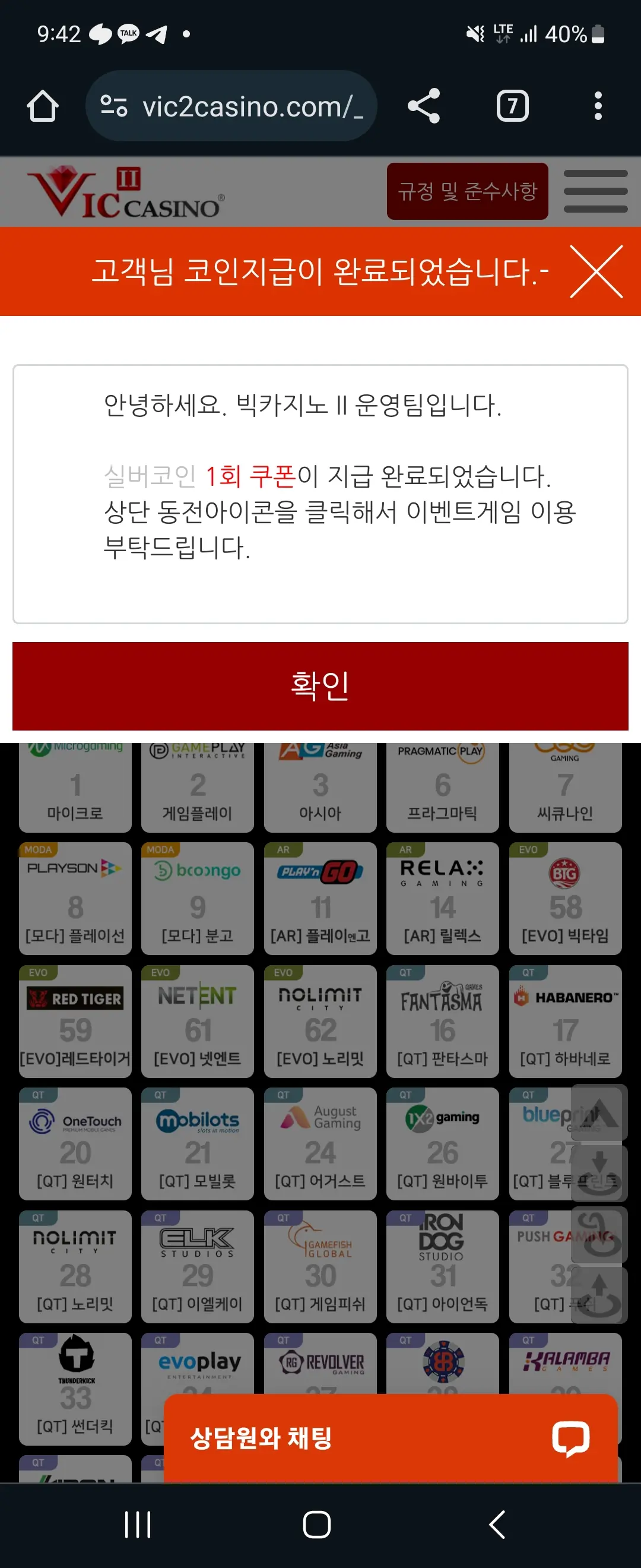Tap the 확인 confirm button
Image resolution: width=641 pixels, height=1568 pixels.
[x=320, y=686]
